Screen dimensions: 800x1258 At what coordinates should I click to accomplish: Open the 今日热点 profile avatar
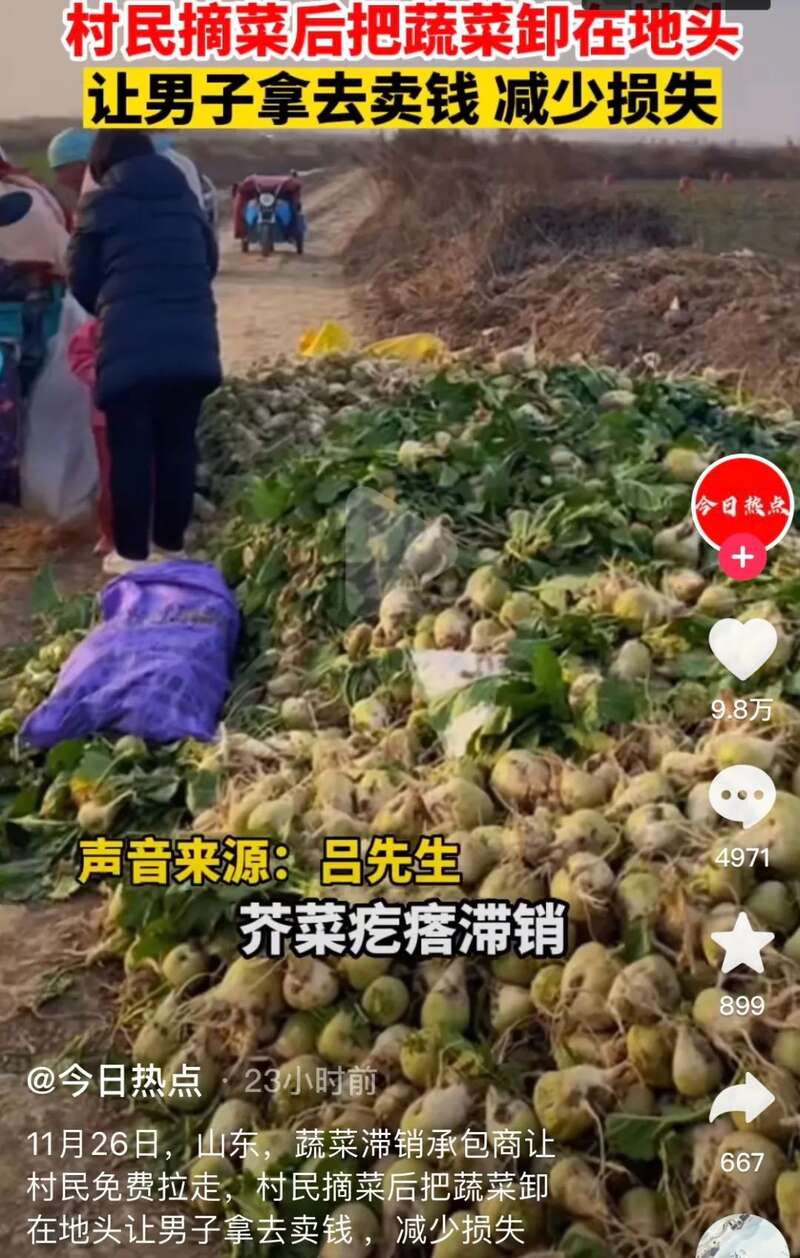click(x=742, y=503)
